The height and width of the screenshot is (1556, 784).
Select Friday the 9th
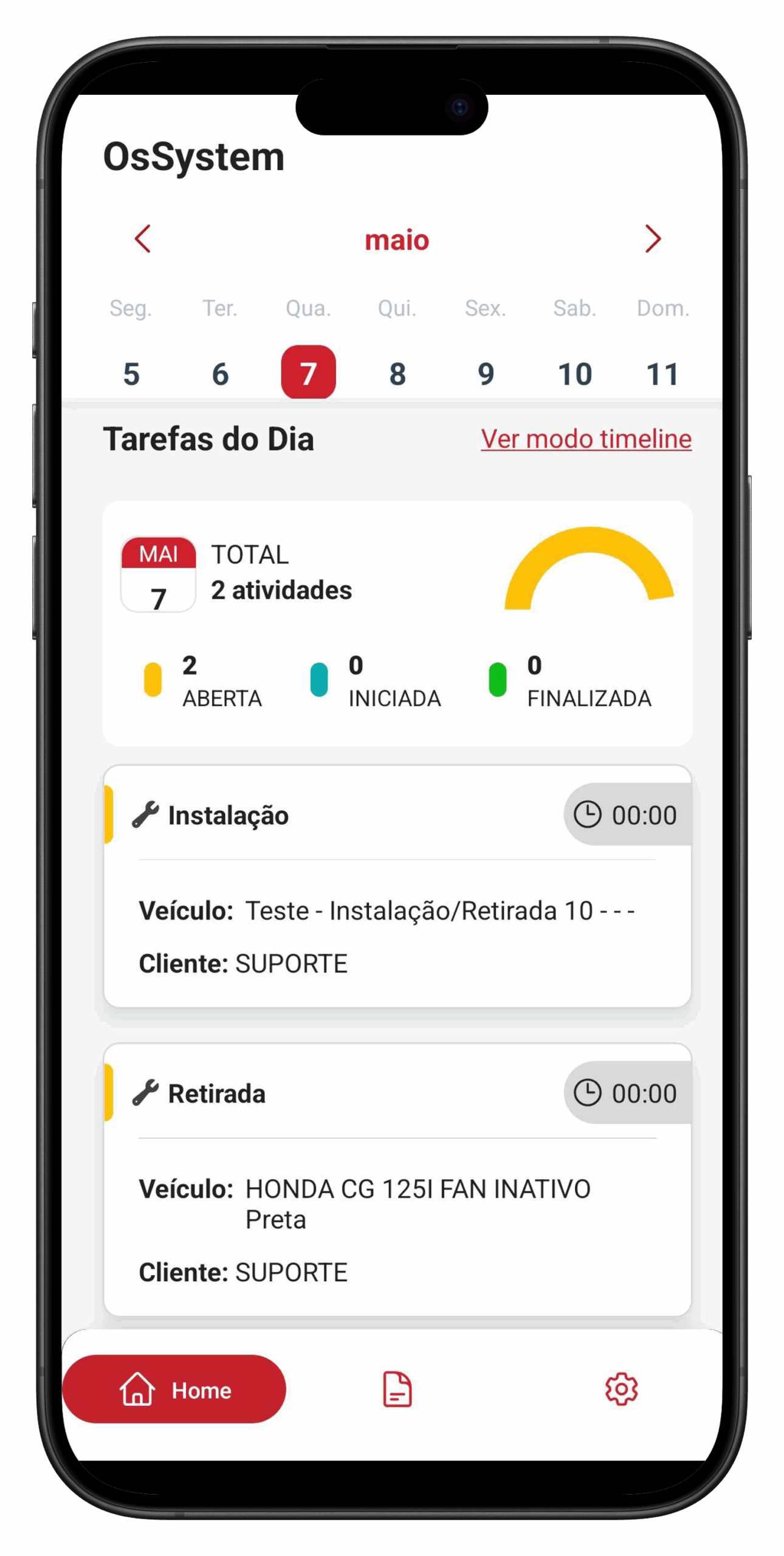[x=486, y=373]
